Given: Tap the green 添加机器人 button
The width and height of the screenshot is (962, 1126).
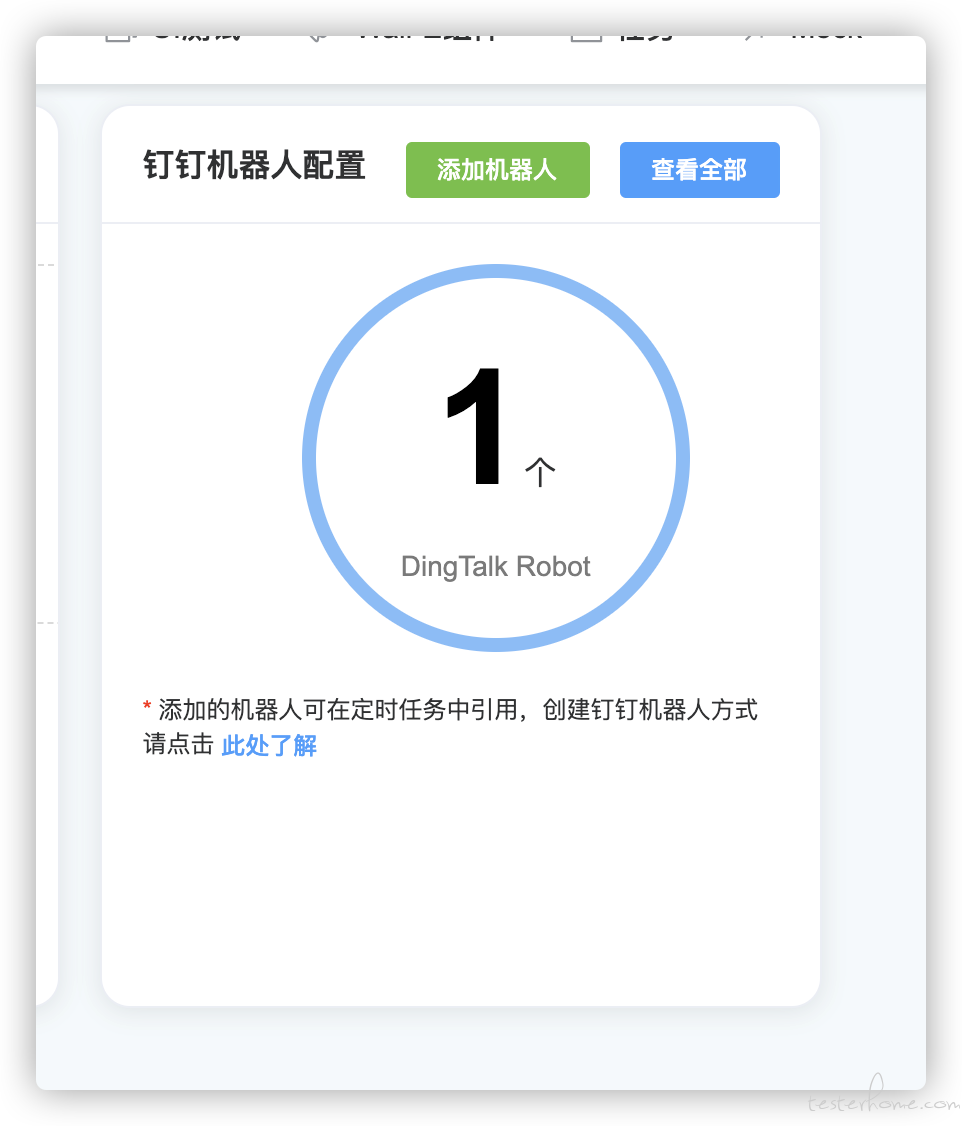Looking at the screenshot, I should point(497,170).
